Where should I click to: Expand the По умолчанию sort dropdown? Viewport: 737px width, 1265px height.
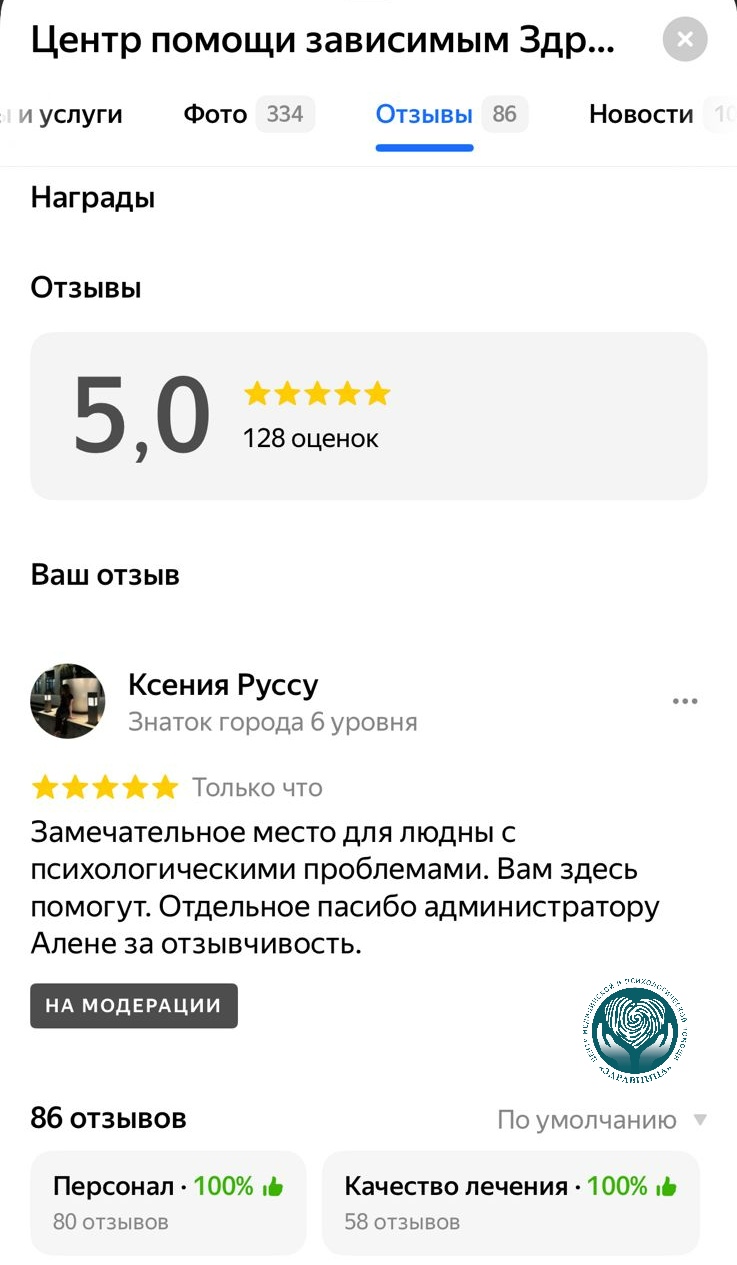602,1120
